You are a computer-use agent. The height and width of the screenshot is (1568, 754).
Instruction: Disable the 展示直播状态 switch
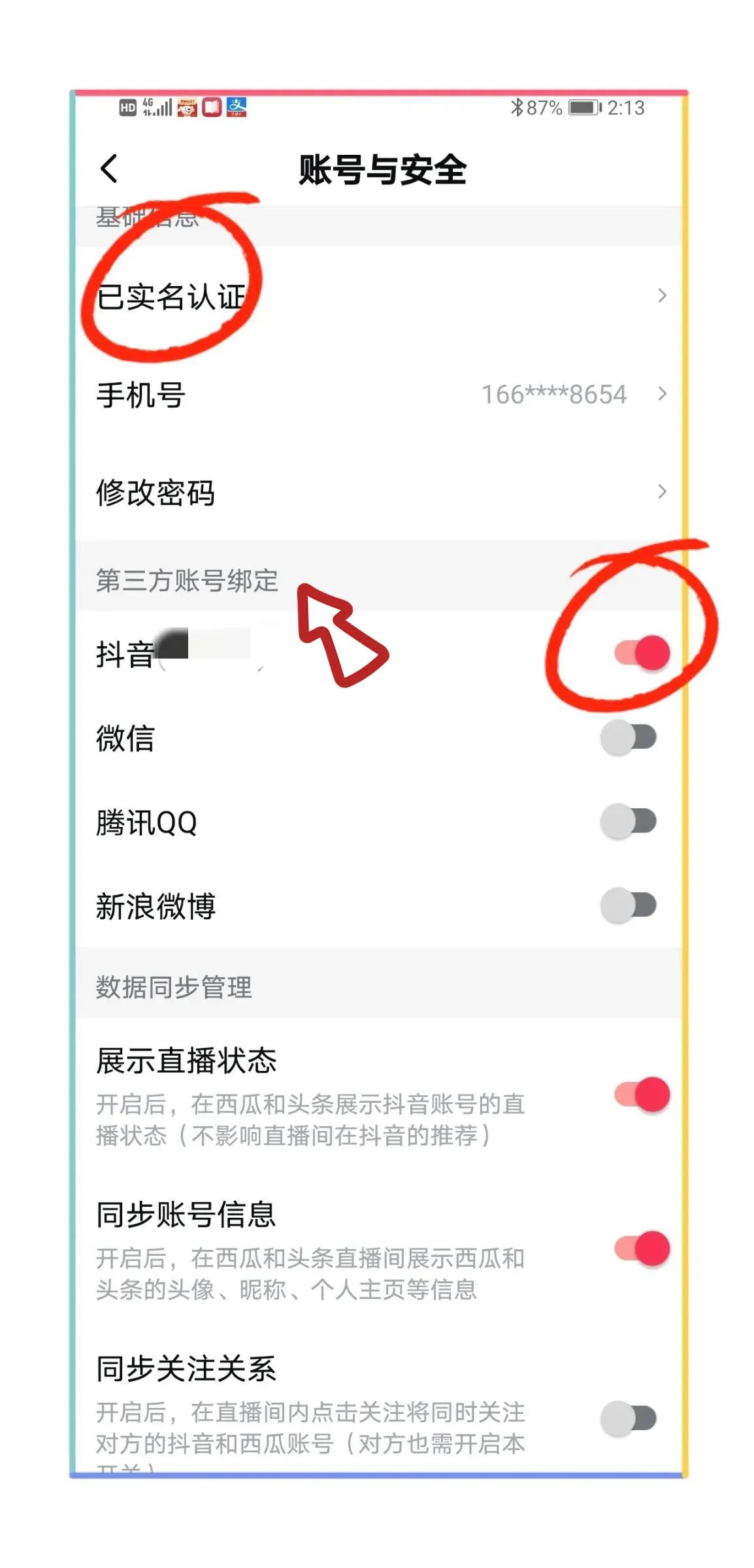click(x=642, y=1094)
